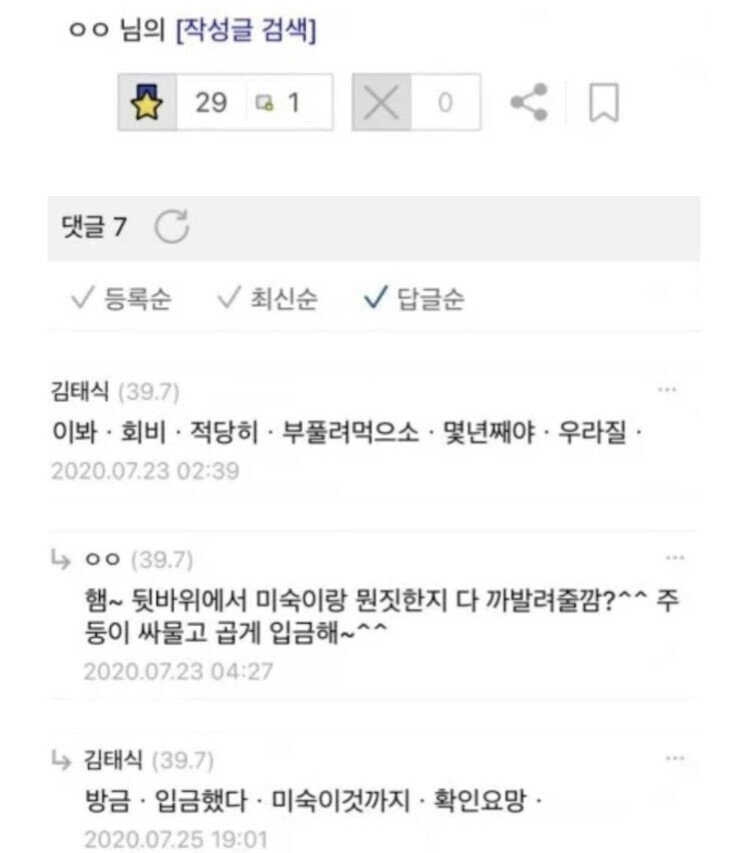
Task: Refresh the comments list
Action: tap(172, 228)
